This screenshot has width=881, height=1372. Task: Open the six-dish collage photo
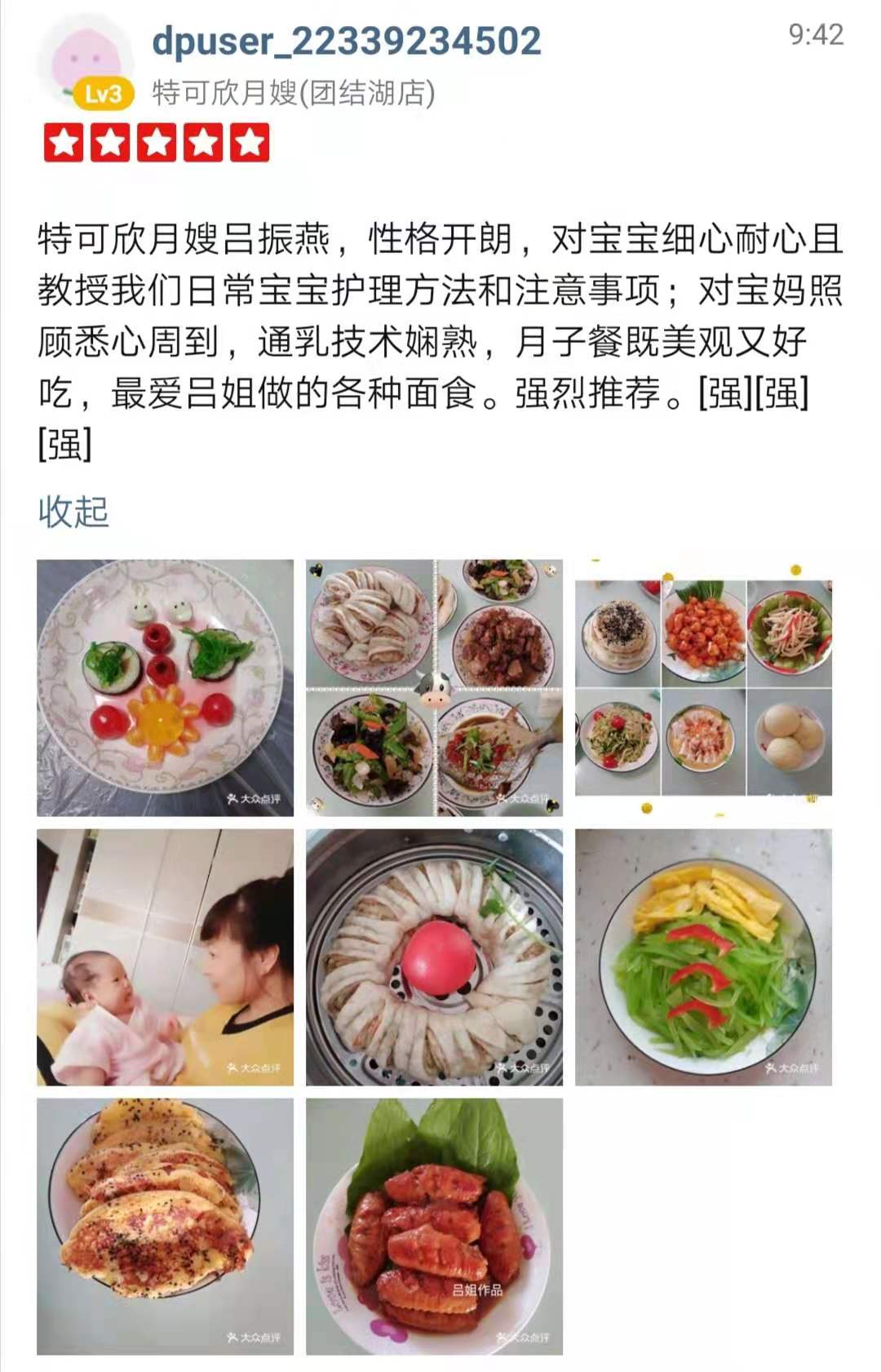[703, 687]
